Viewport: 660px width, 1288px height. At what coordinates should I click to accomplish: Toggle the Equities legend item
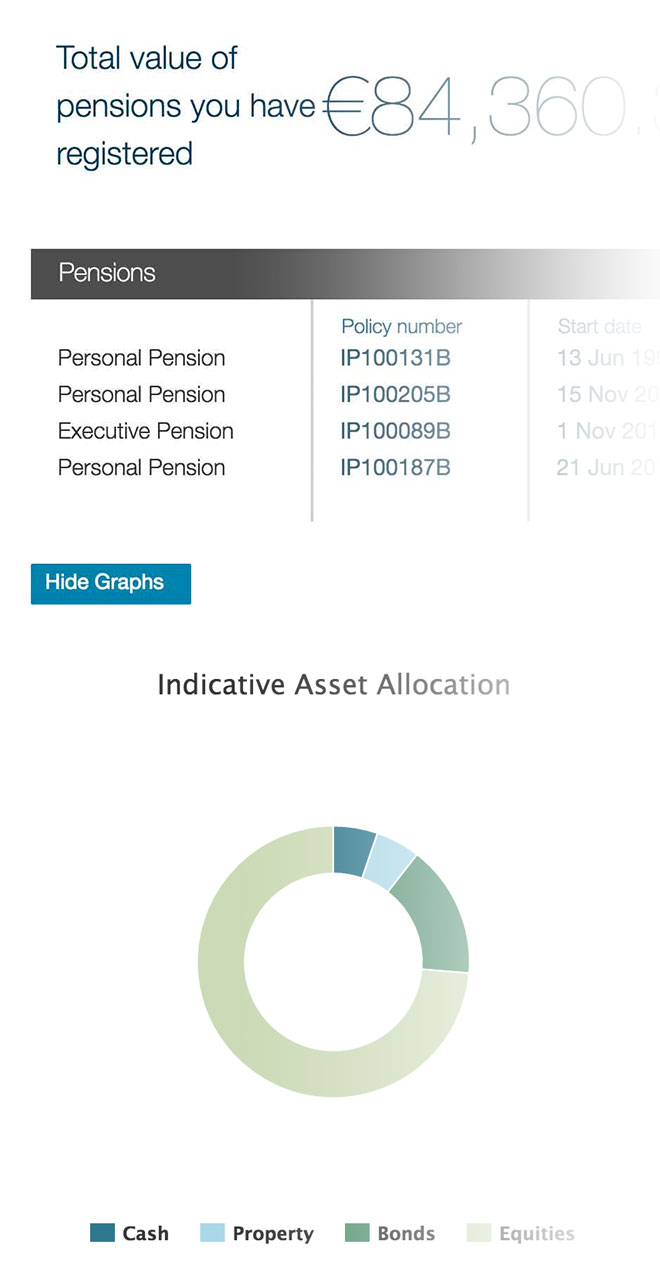pos(521,1233)
